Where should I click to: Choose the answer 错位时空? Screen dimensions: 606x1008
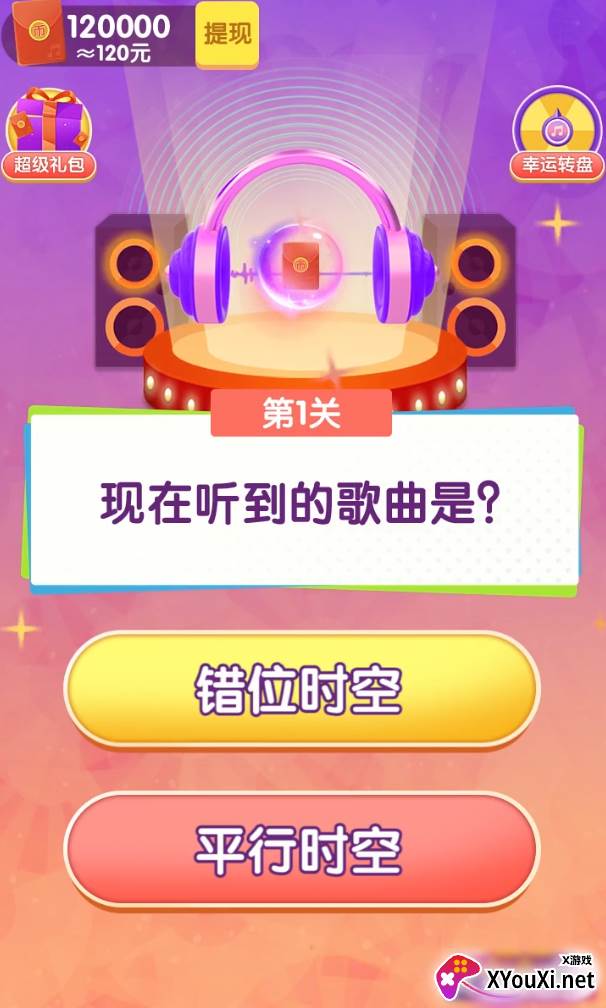(301, 689)
